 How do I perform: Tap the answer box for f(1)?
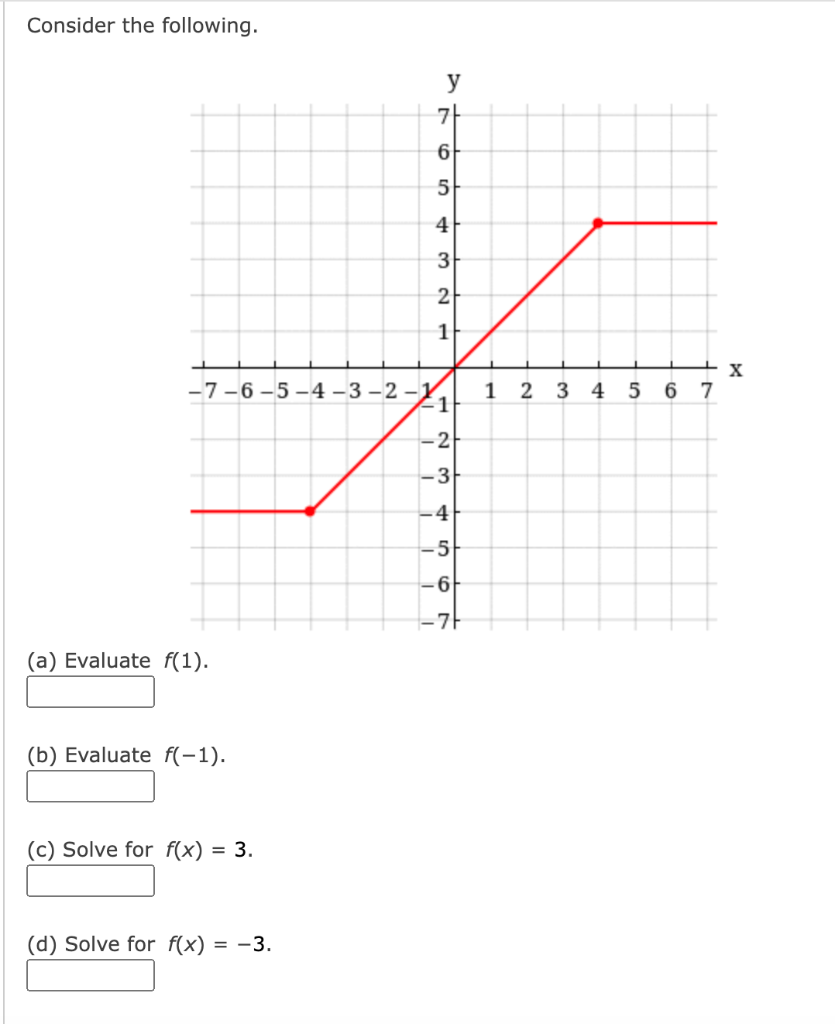90,691
